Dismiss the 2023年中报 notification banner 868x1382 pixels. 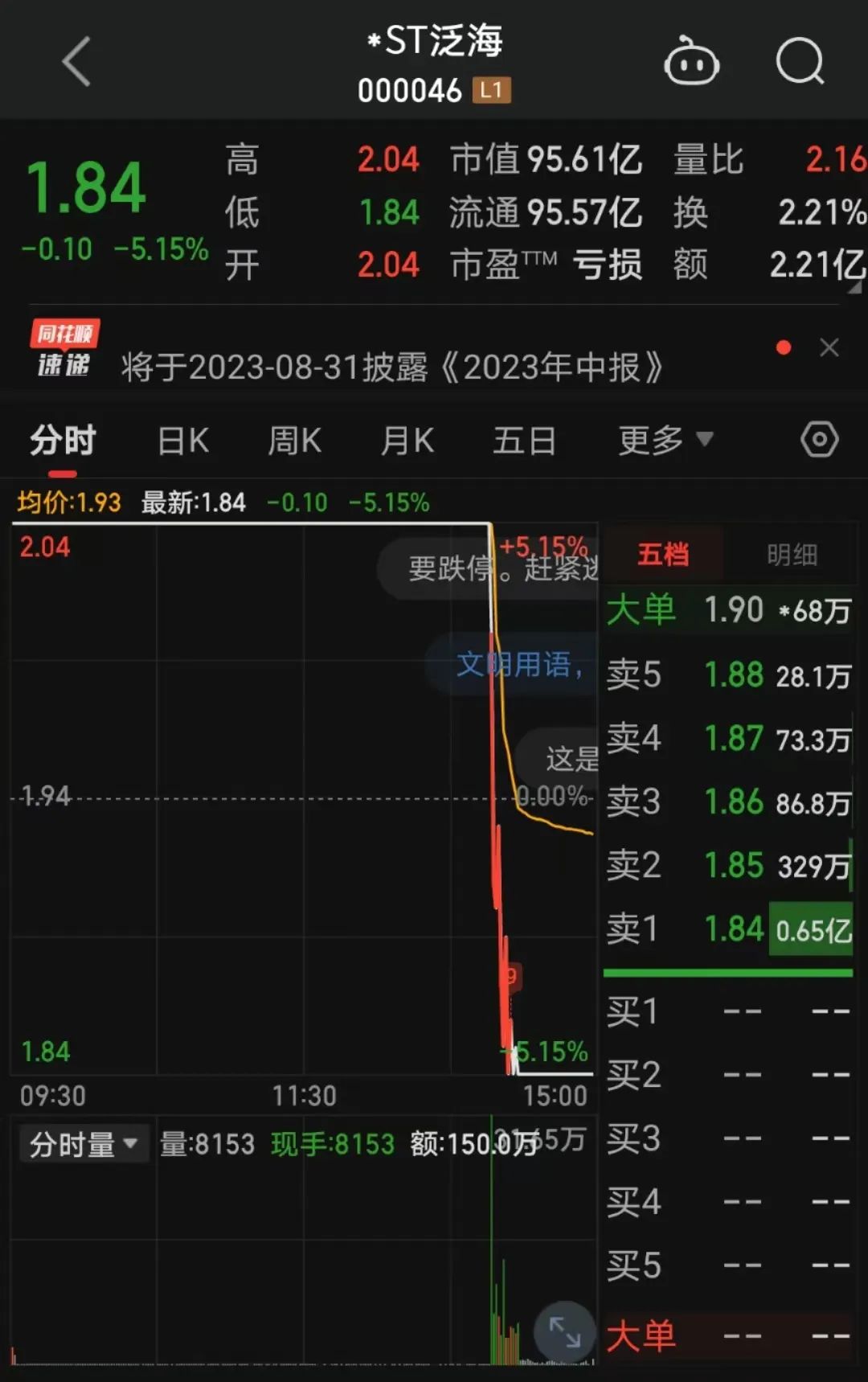tap(830, 347)
